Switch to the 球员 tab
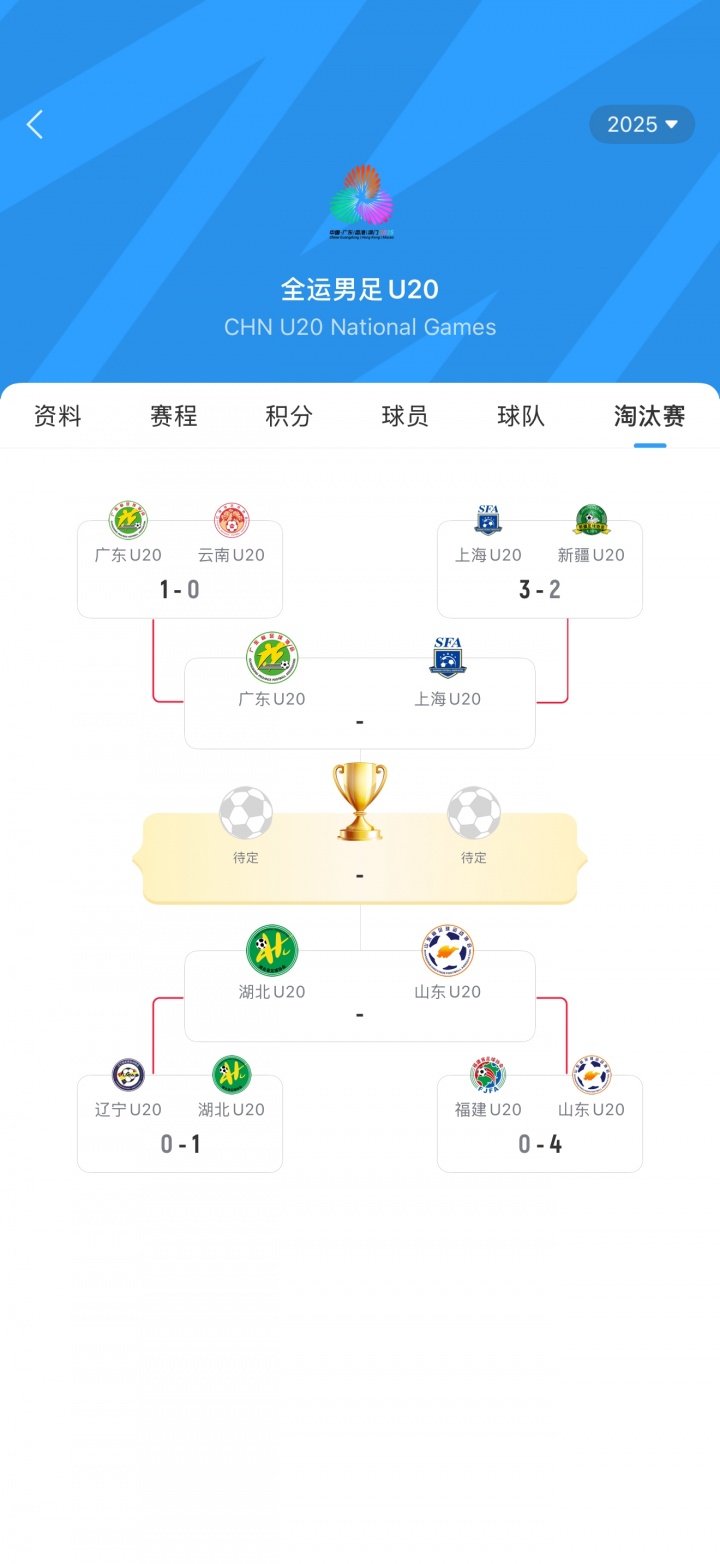 [x=405, y=416]
